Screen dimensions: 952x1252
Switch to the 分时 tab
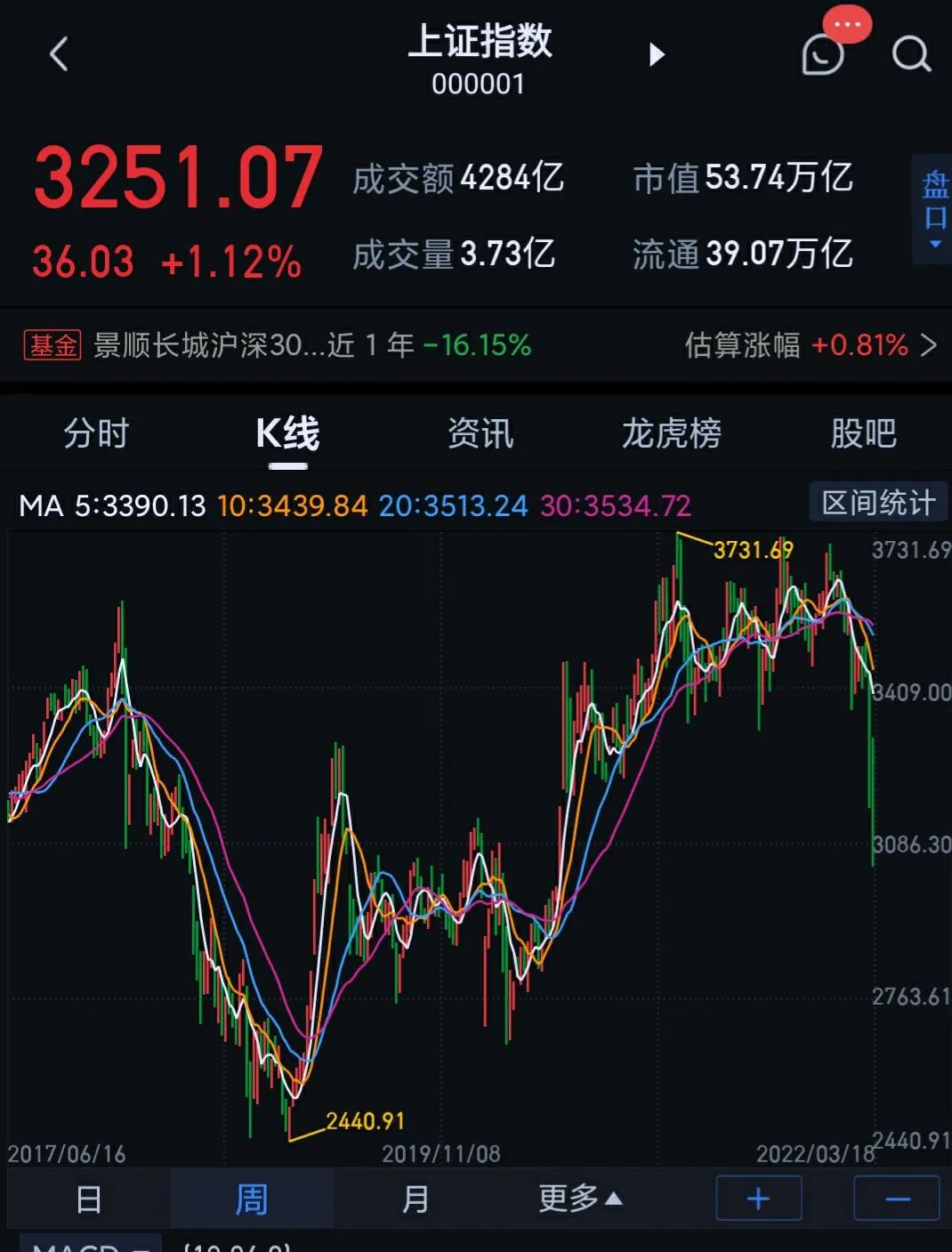pos(96,433)
